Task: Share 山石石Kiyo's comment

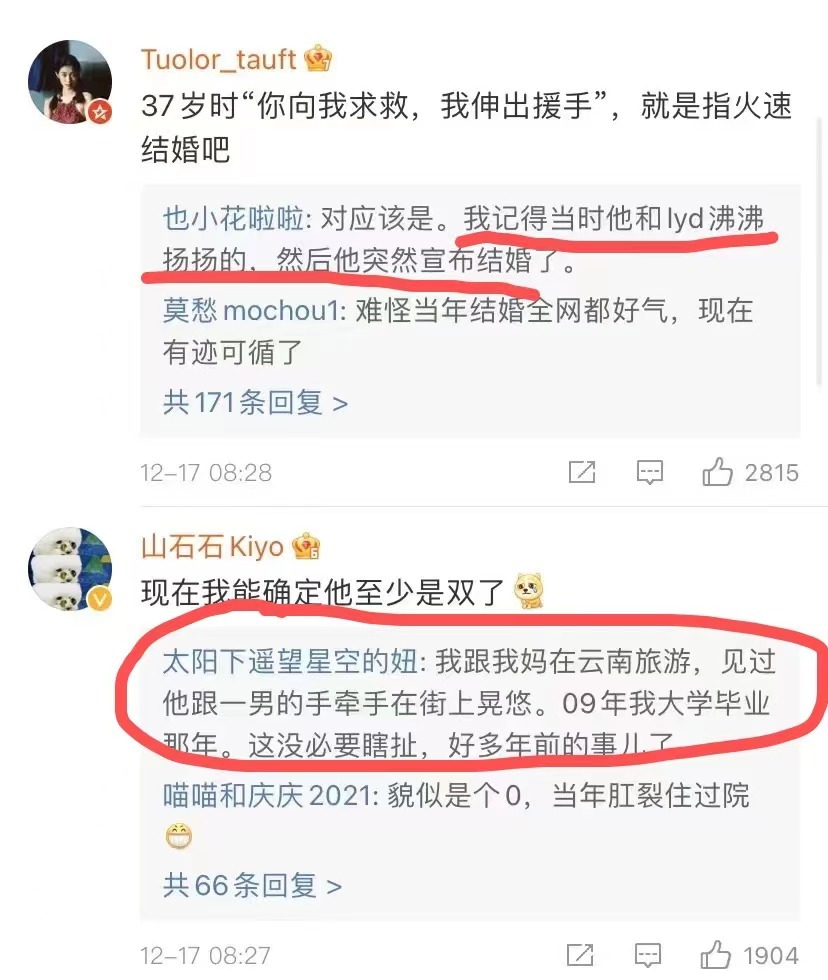Action: 581,956
